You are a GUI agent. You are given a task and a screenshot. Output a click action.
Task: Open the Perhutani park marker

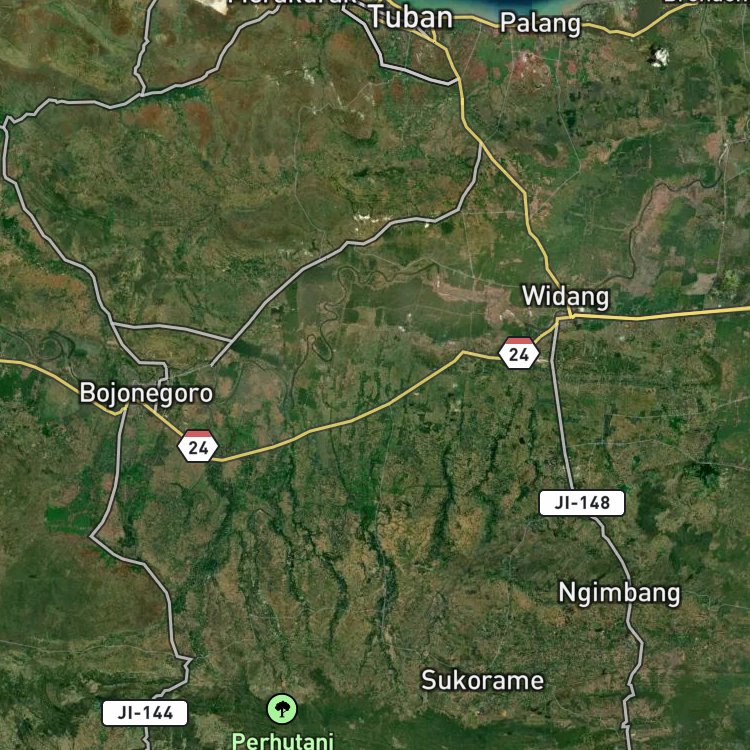click(x=282, y=709)
